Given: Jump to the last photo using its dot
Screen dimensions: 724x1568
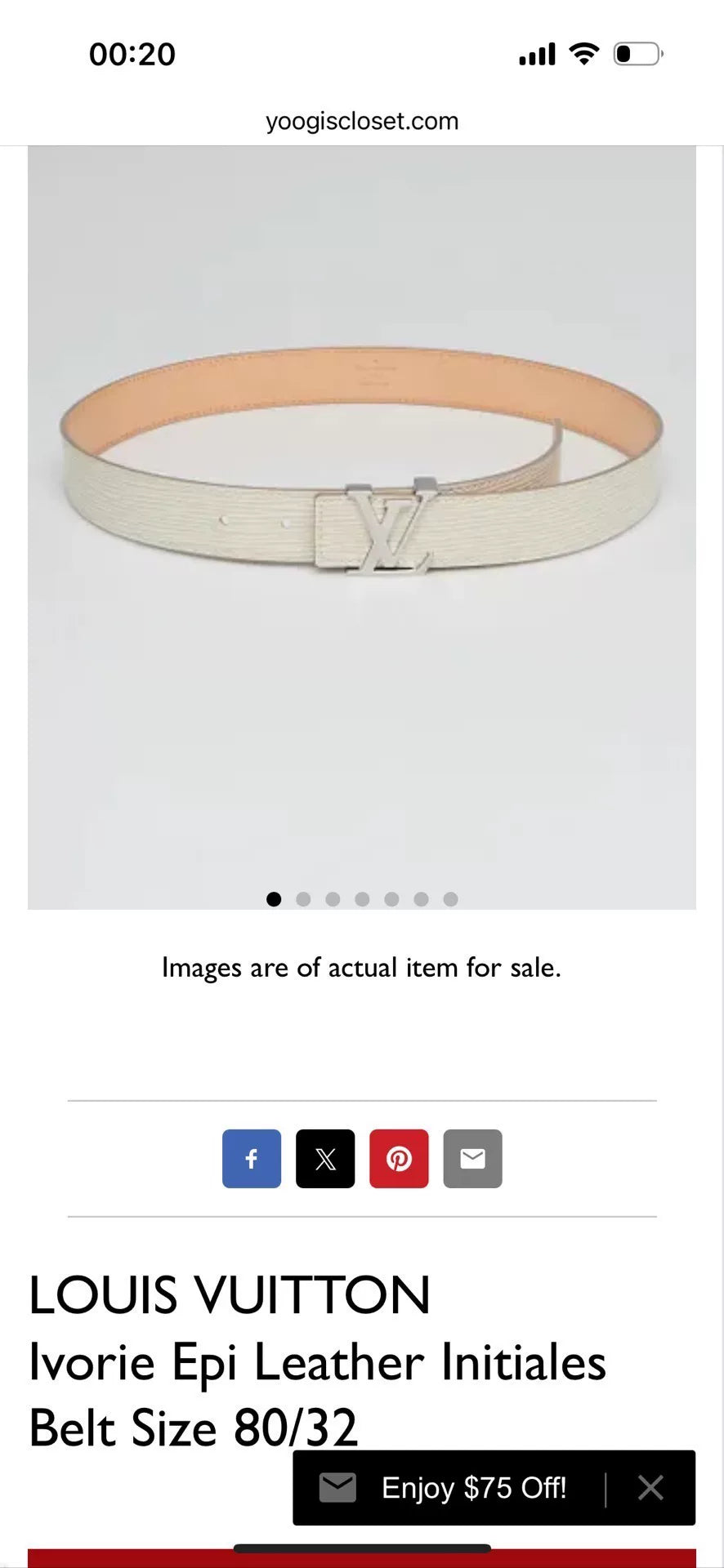Looking at the screenshot, I should tap(449, 898).
